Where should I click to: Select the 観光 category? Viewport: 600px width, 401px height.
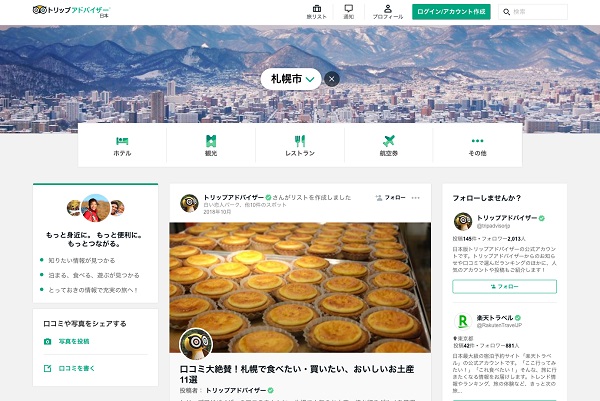(x=211, y=145)
